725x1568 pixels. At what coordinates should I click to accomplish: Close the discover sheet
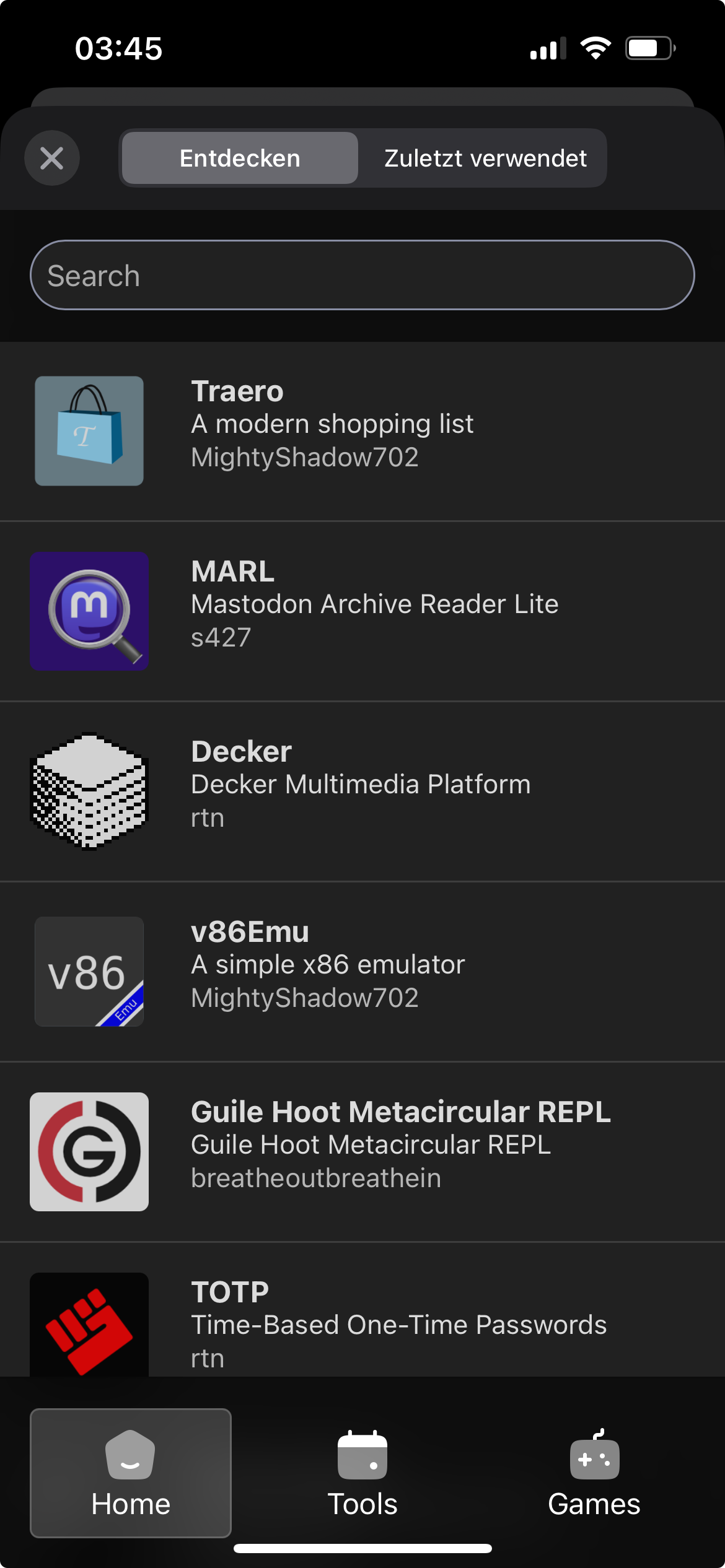[52, 158]
